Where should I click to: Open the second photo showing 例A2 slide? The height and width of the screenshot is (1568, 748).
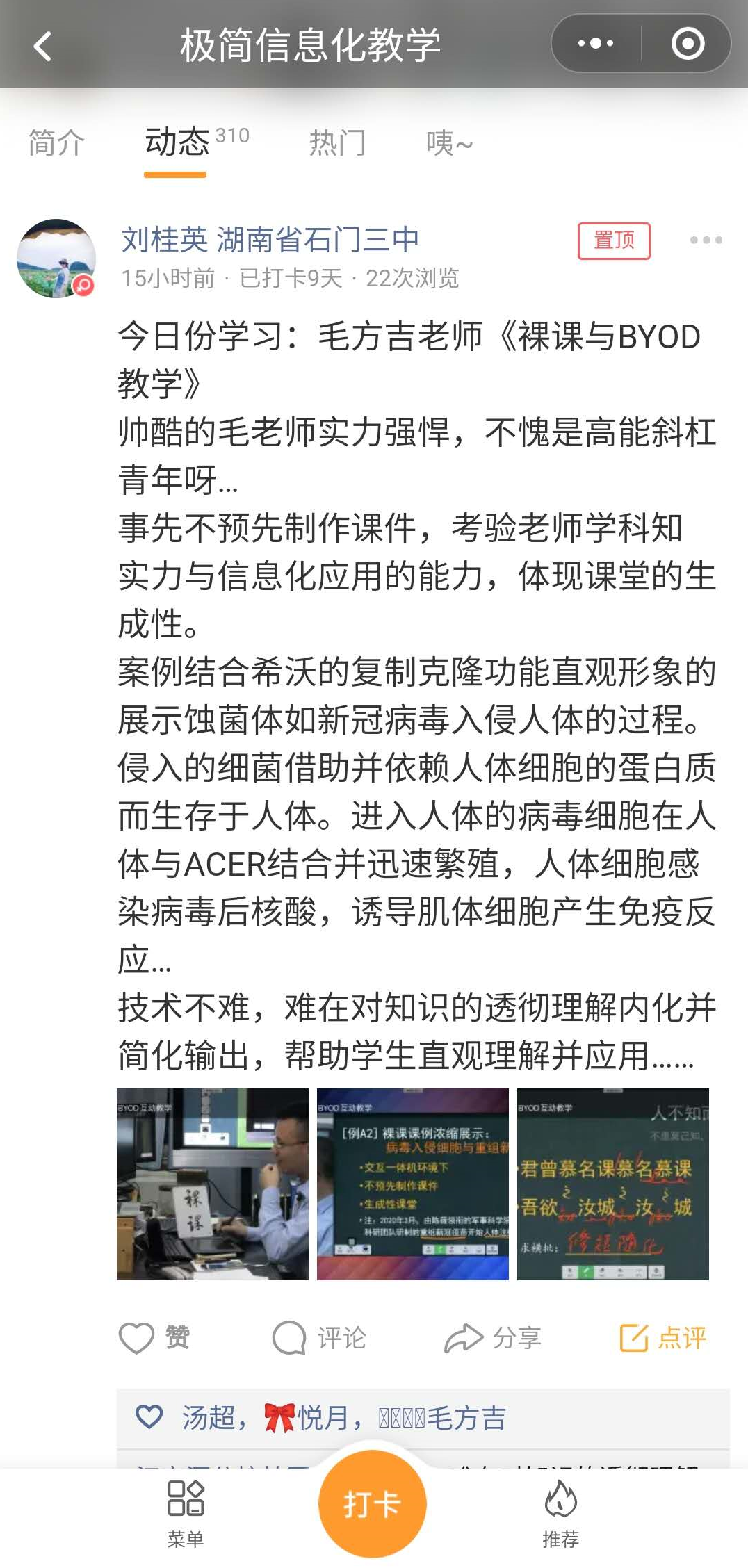coord(412,1184)
